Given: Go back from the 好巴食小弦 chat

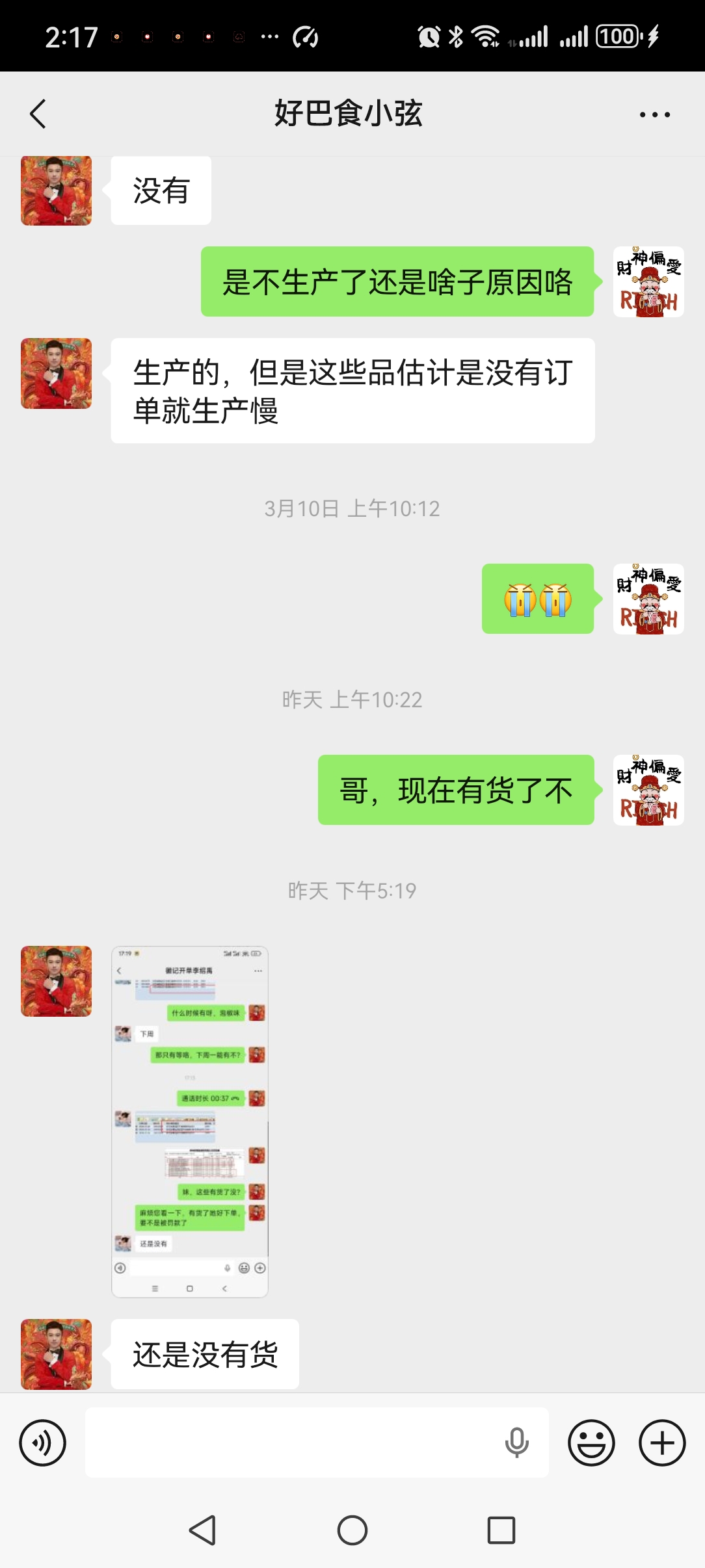Looking at the screenshot, I should (38, 114).
